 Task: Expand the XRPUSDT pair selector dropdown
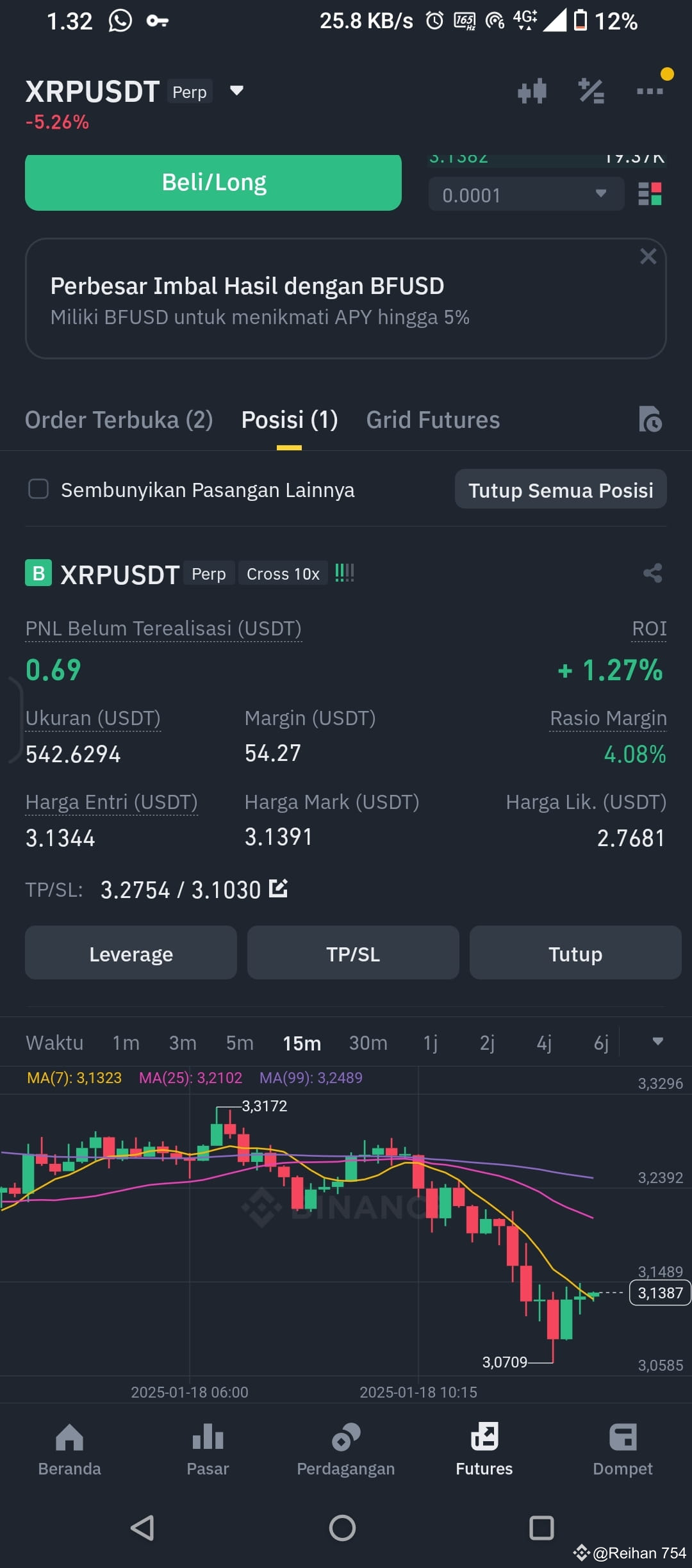236,91
